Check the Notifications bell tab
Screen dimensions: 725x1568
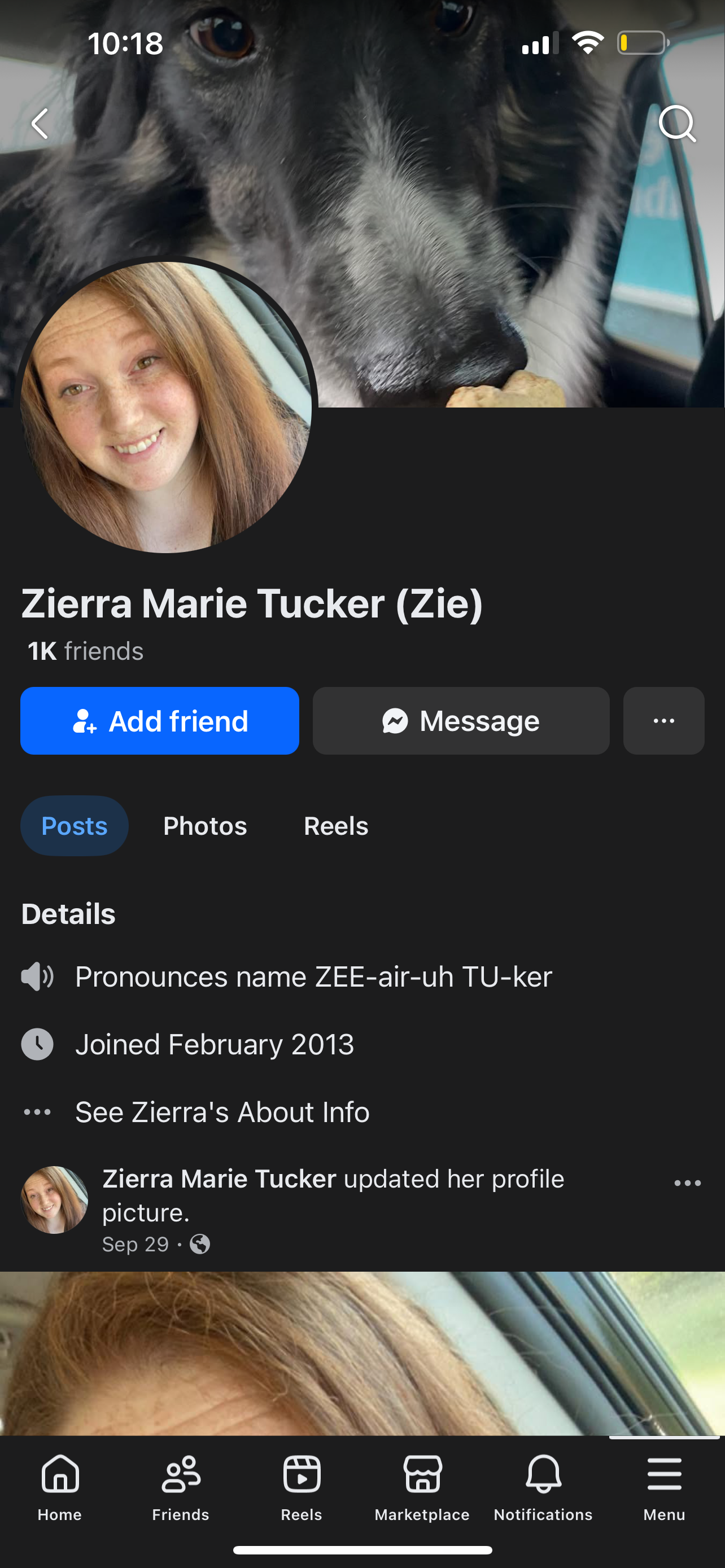[x=543, y=1486]
